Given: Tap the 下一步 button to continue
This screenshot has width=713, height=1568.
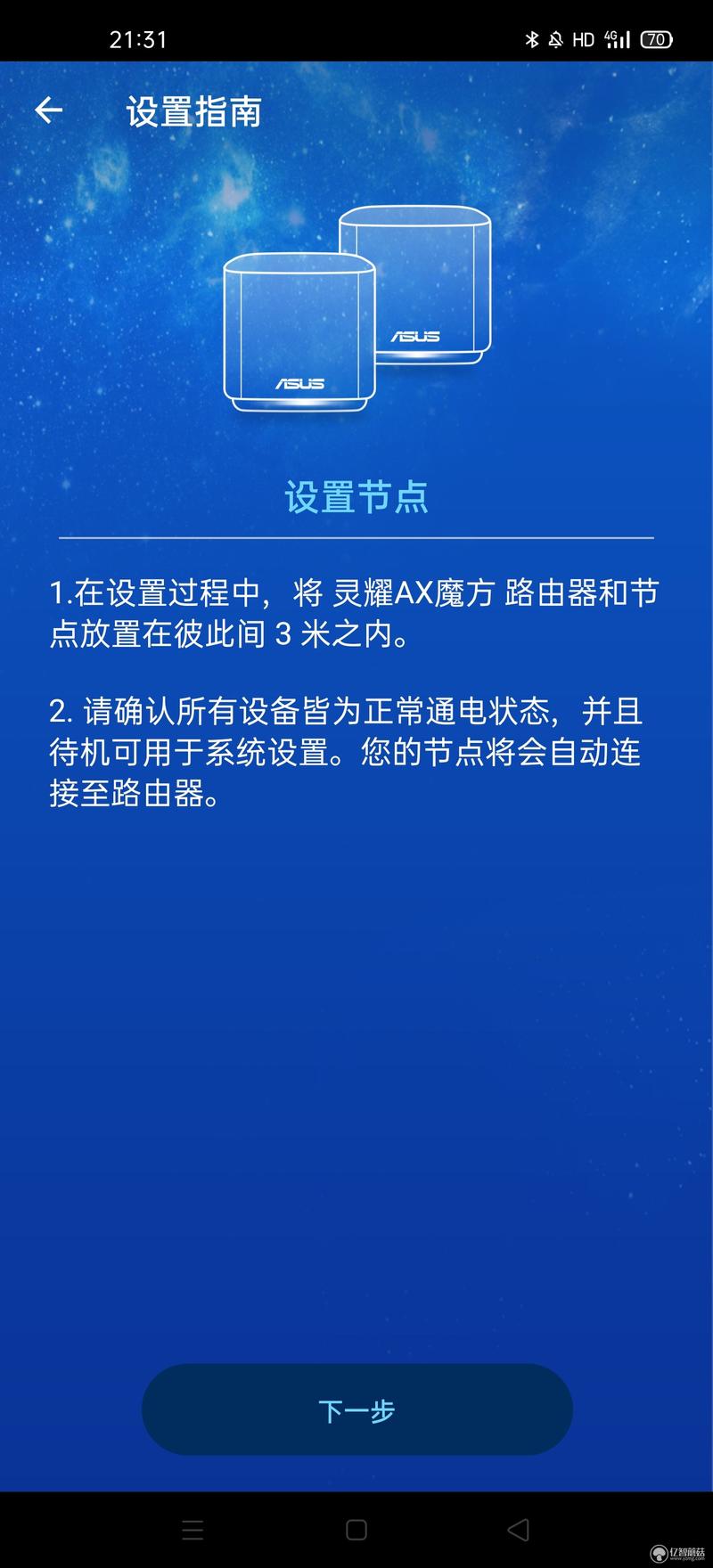Looking at the screenshot, I should click(356, 1410).
